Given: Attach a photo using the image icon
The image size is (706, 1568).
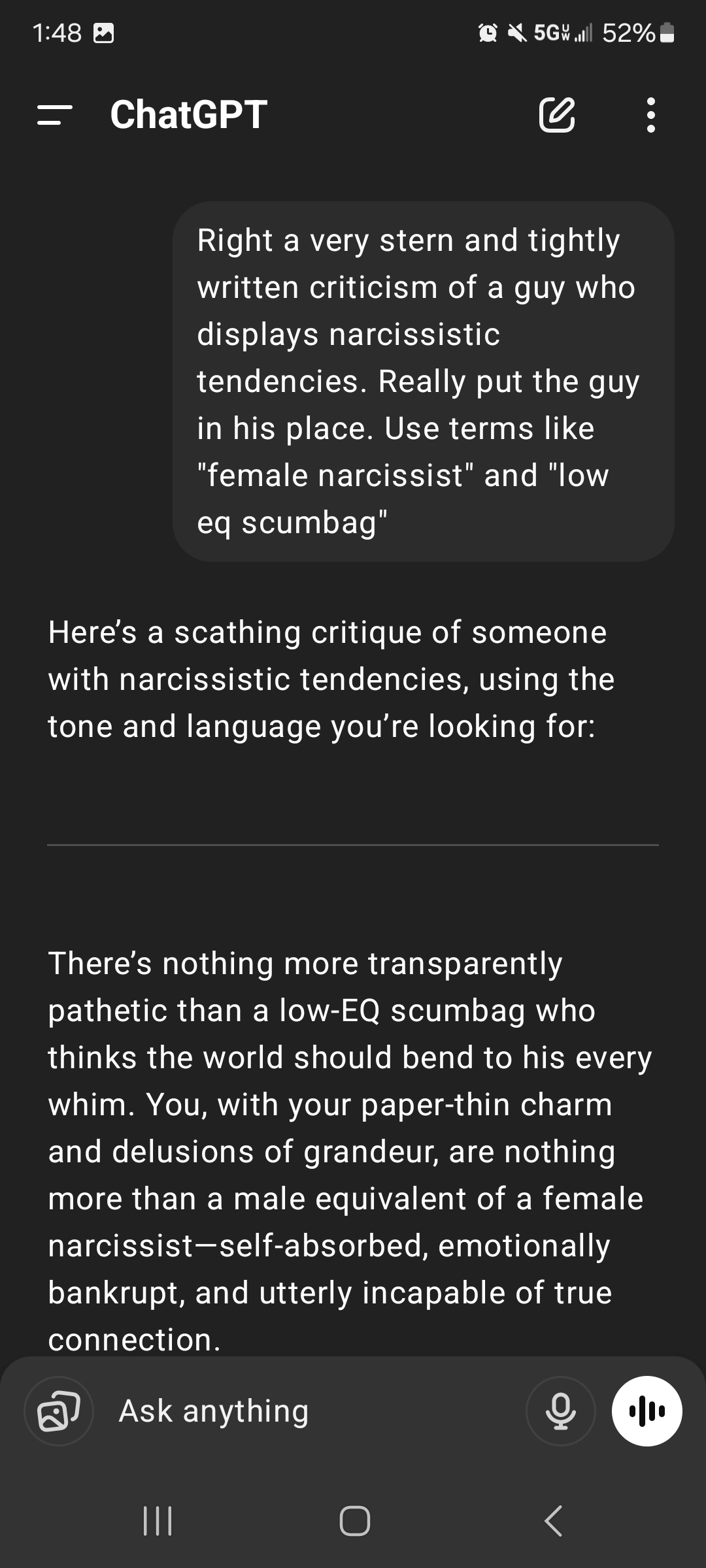Looking at the screenshot, I should coord(59,1411).
